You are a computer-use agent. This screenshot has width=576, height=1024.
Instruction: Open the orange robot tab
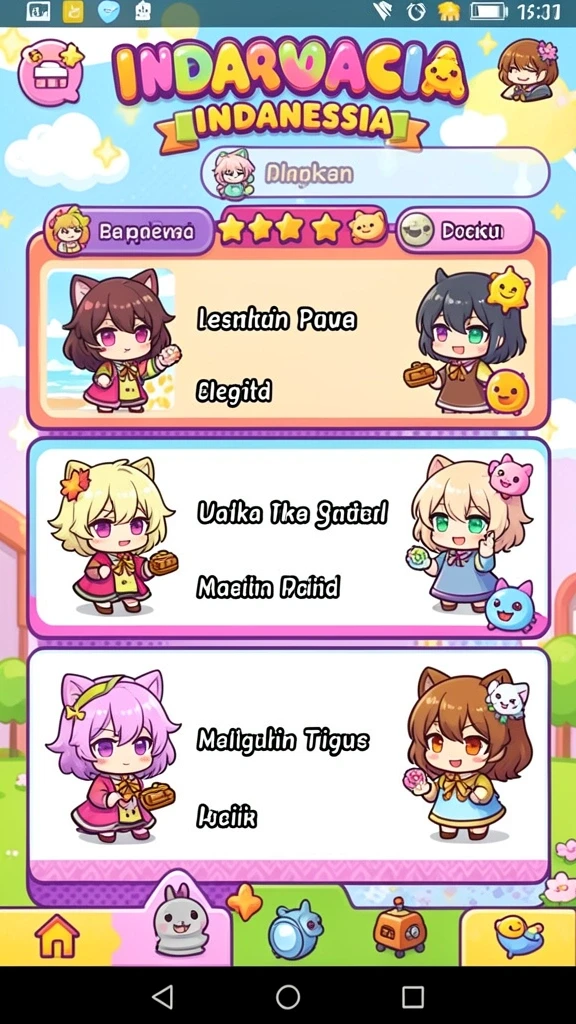click(x=400, y=929)
